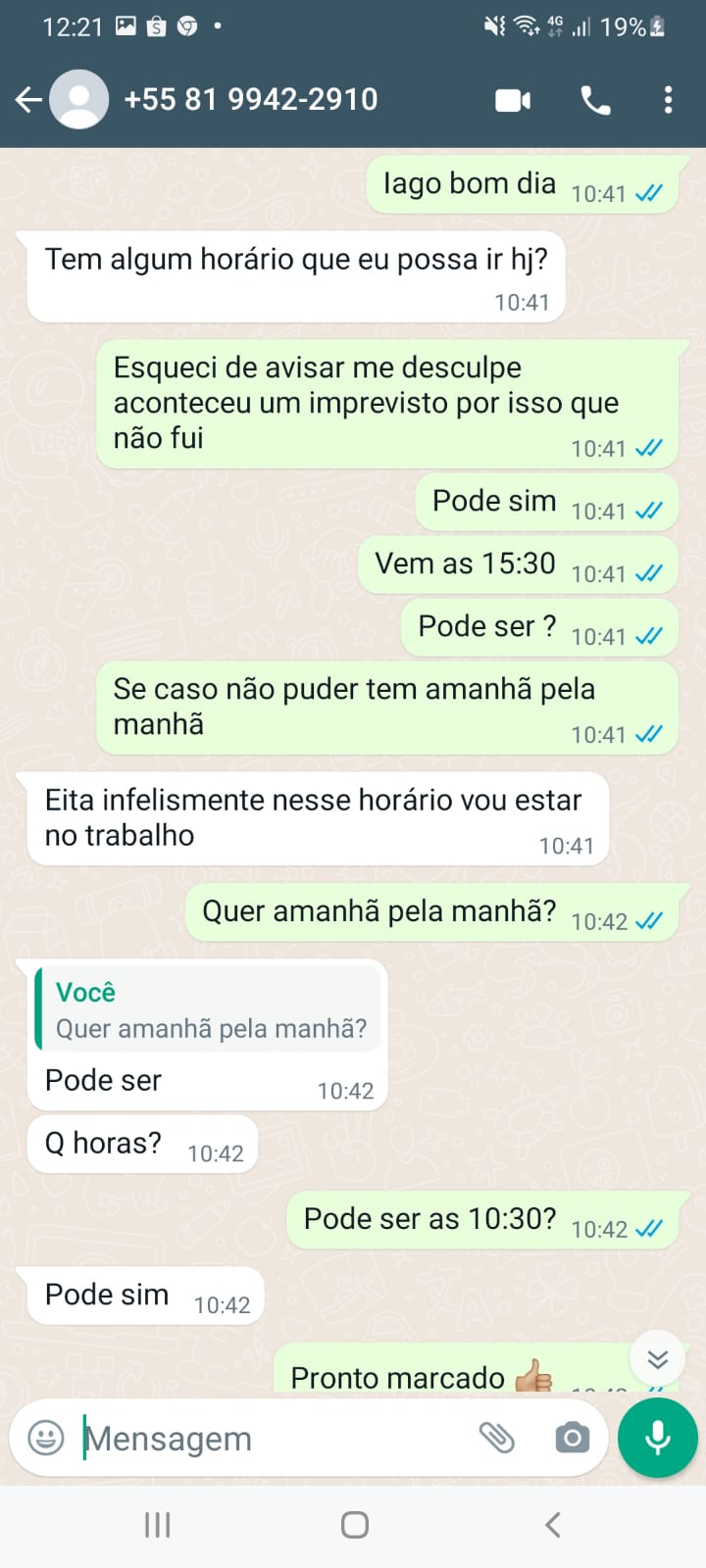Jump to the latest messages
The image size is (706, 1568).
657,1358
